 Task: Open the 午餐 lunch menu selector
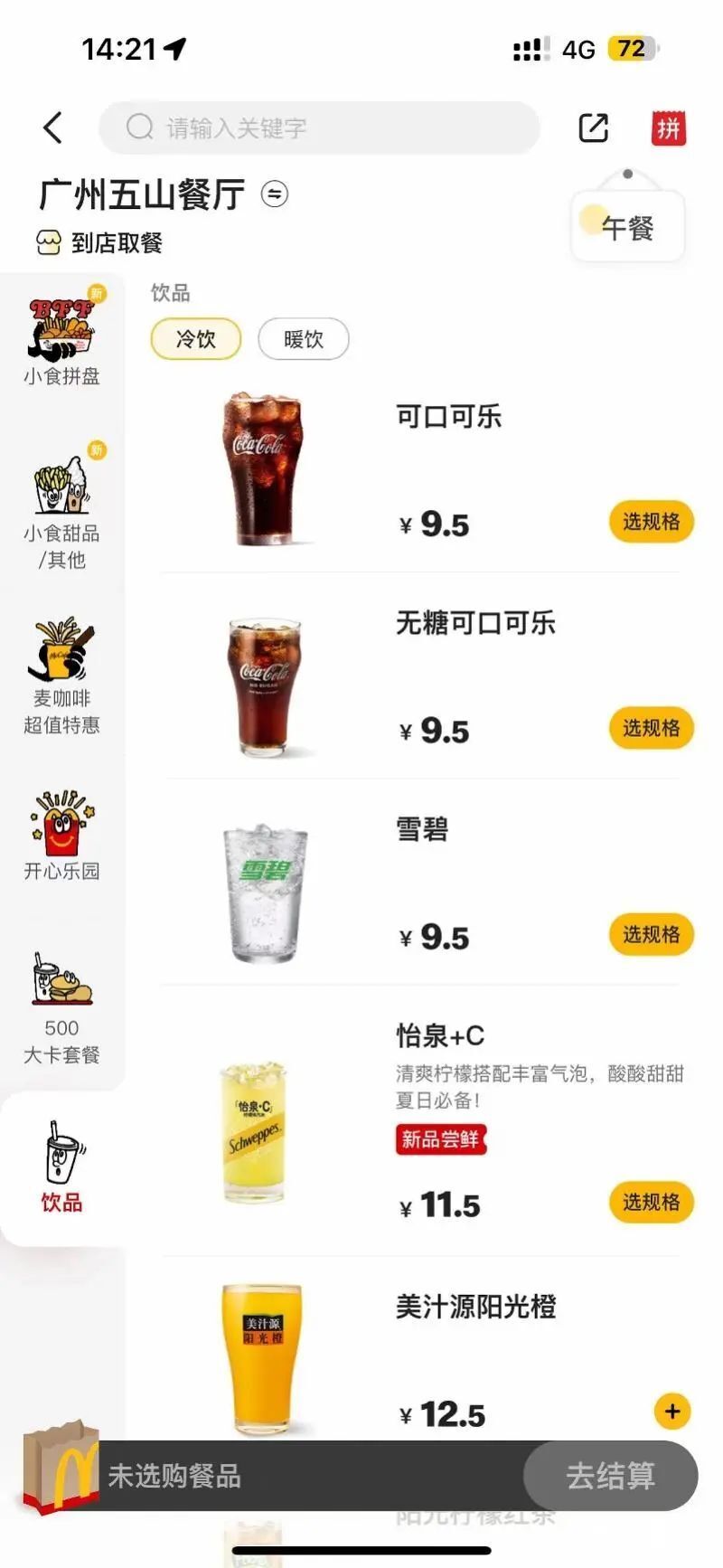tap(626, 226)
